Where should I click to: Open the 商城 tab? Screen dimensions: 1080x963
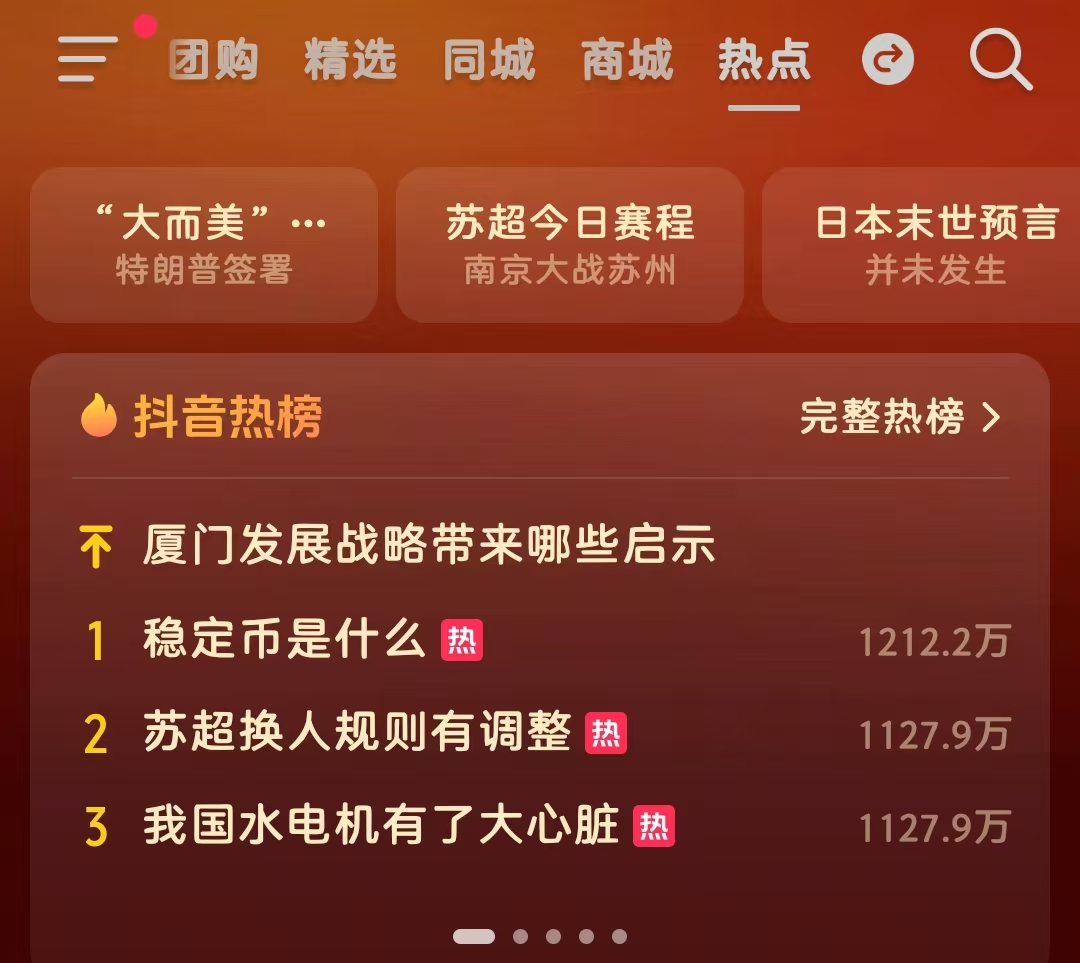[x=627, y=61]
